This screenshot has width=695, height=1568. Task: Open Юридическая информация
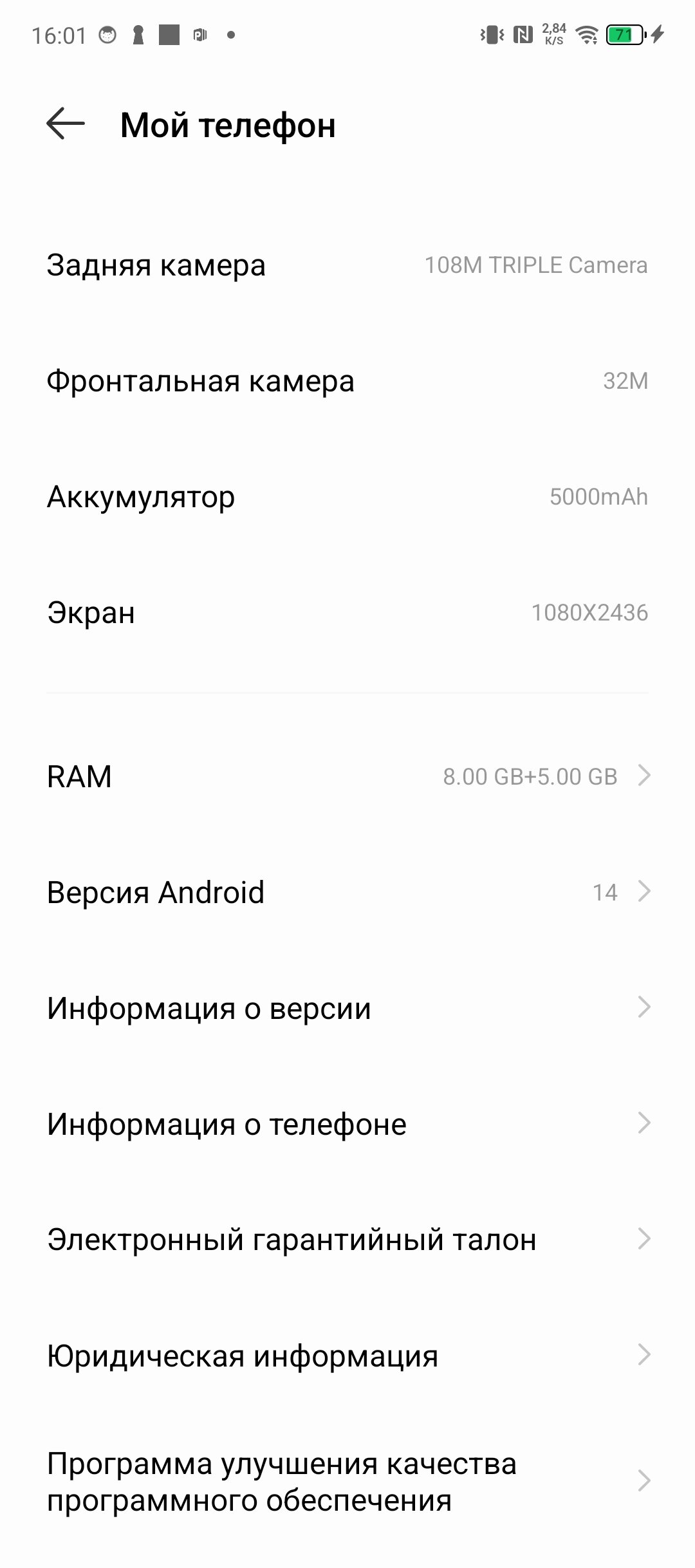tap(347, 1356)
